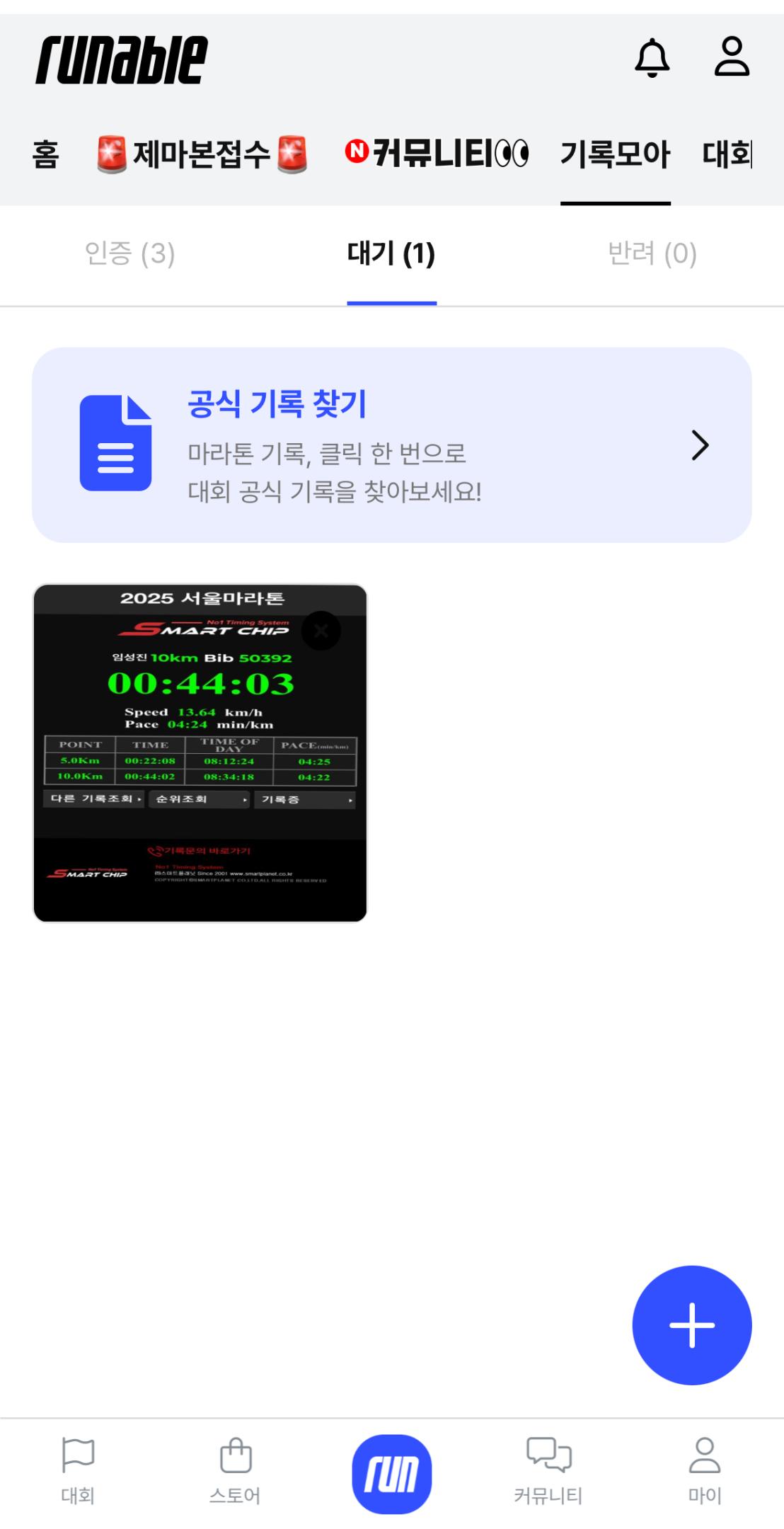Open the 2025 서울마라톤 record image
Viewport: 784px width, 1529px height.
(200, 753)
